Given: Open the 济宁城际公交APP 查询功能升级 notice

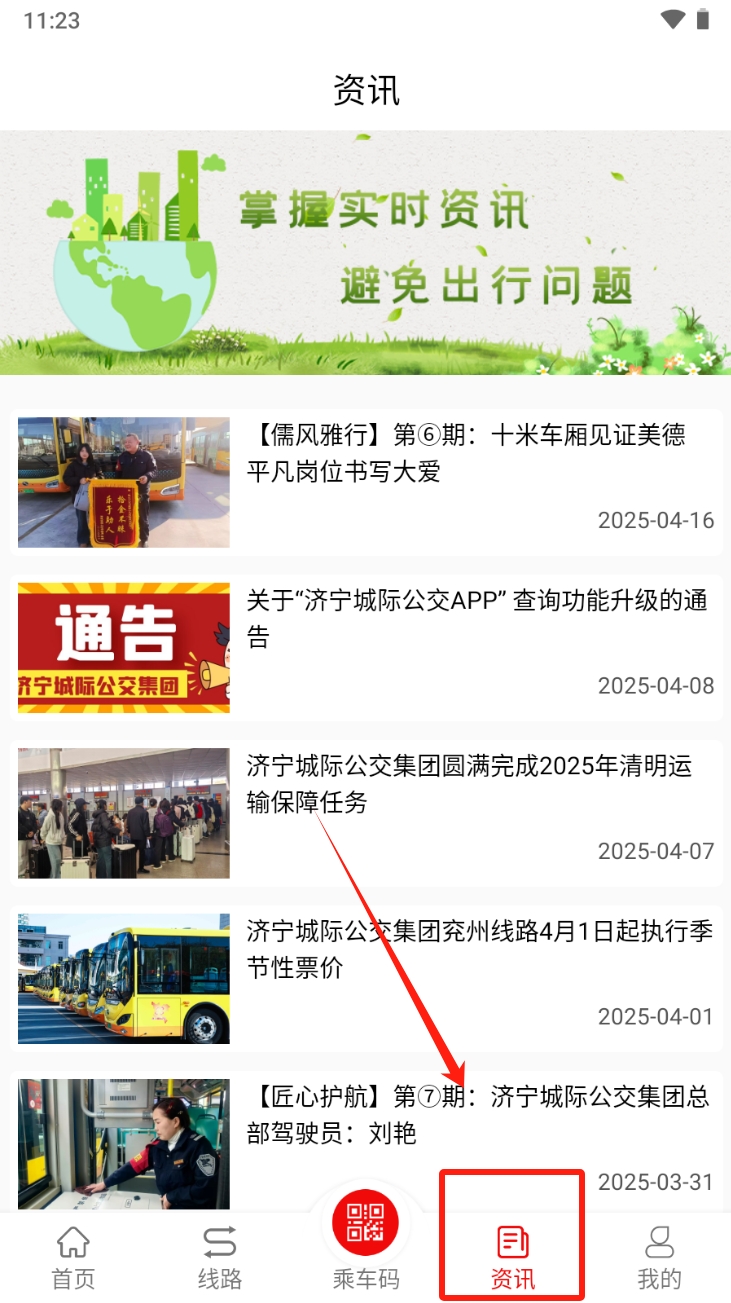Looking at the screenshot, I should [366, 648].
